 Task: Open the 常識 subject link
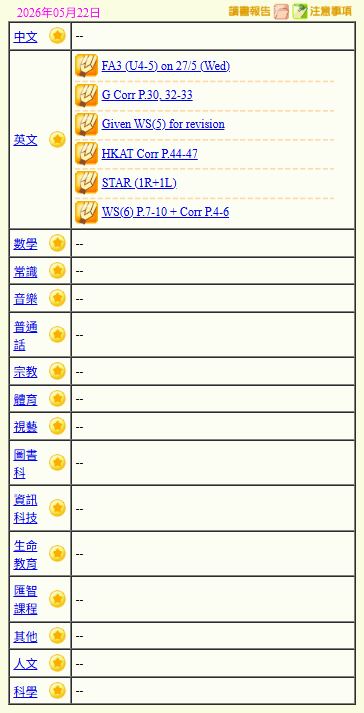25,271
